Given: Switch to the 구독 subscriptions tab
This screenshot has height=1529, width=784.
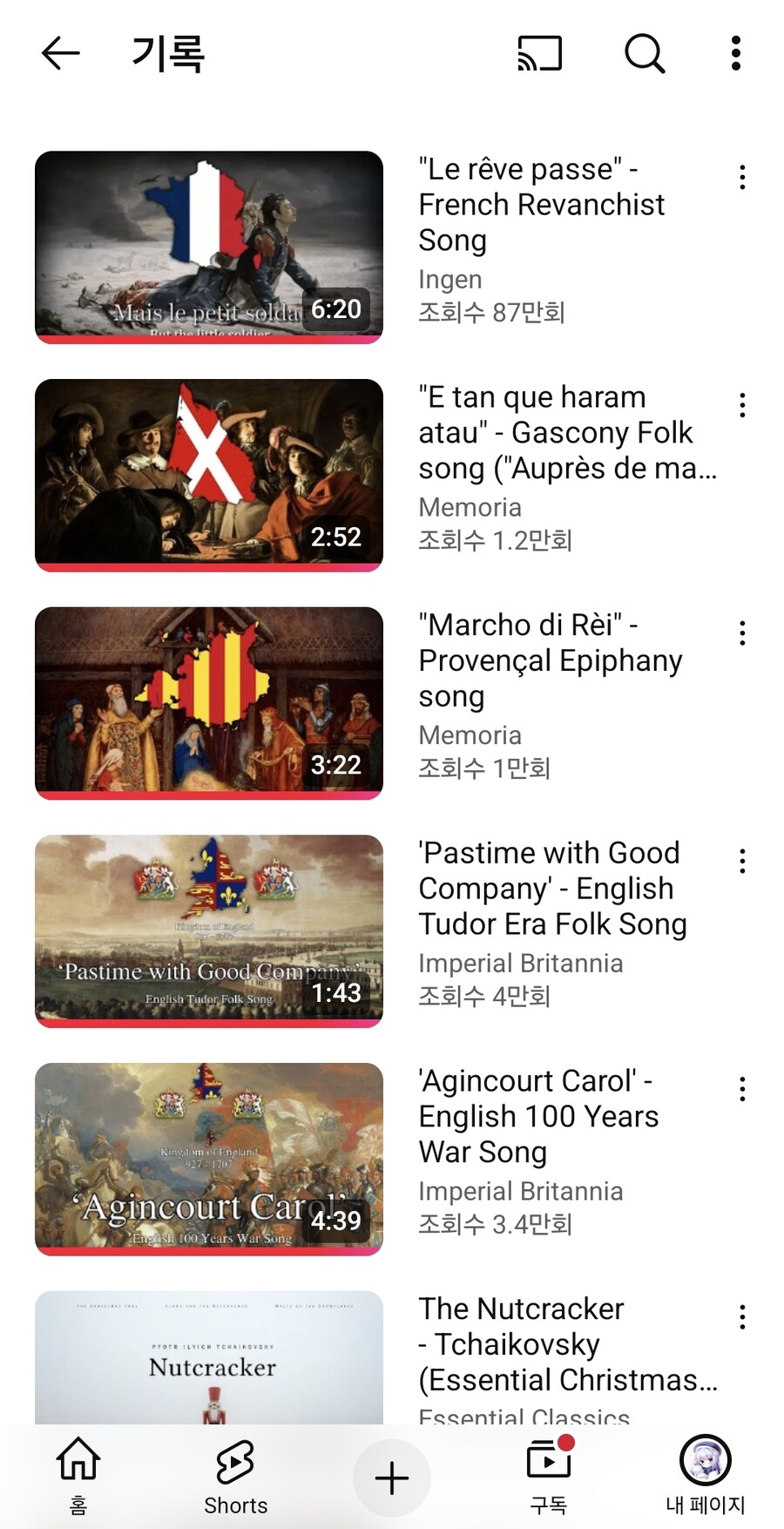Looking at the screenshot, I should coord(549,1477).
